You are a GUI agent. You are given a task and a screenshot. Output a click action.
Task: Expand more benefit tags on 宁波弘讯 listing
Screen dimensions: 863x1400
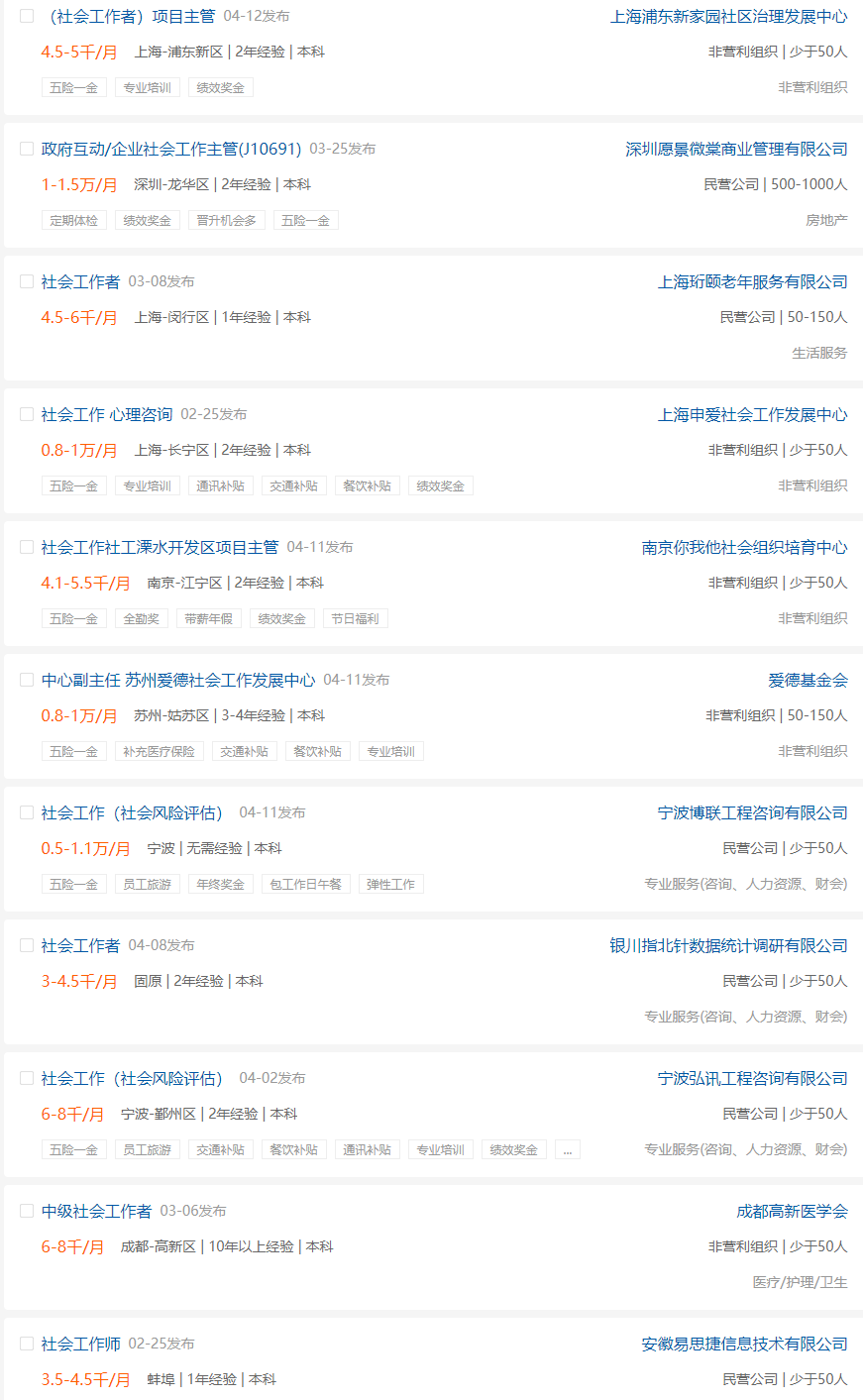coord(567,1150)
